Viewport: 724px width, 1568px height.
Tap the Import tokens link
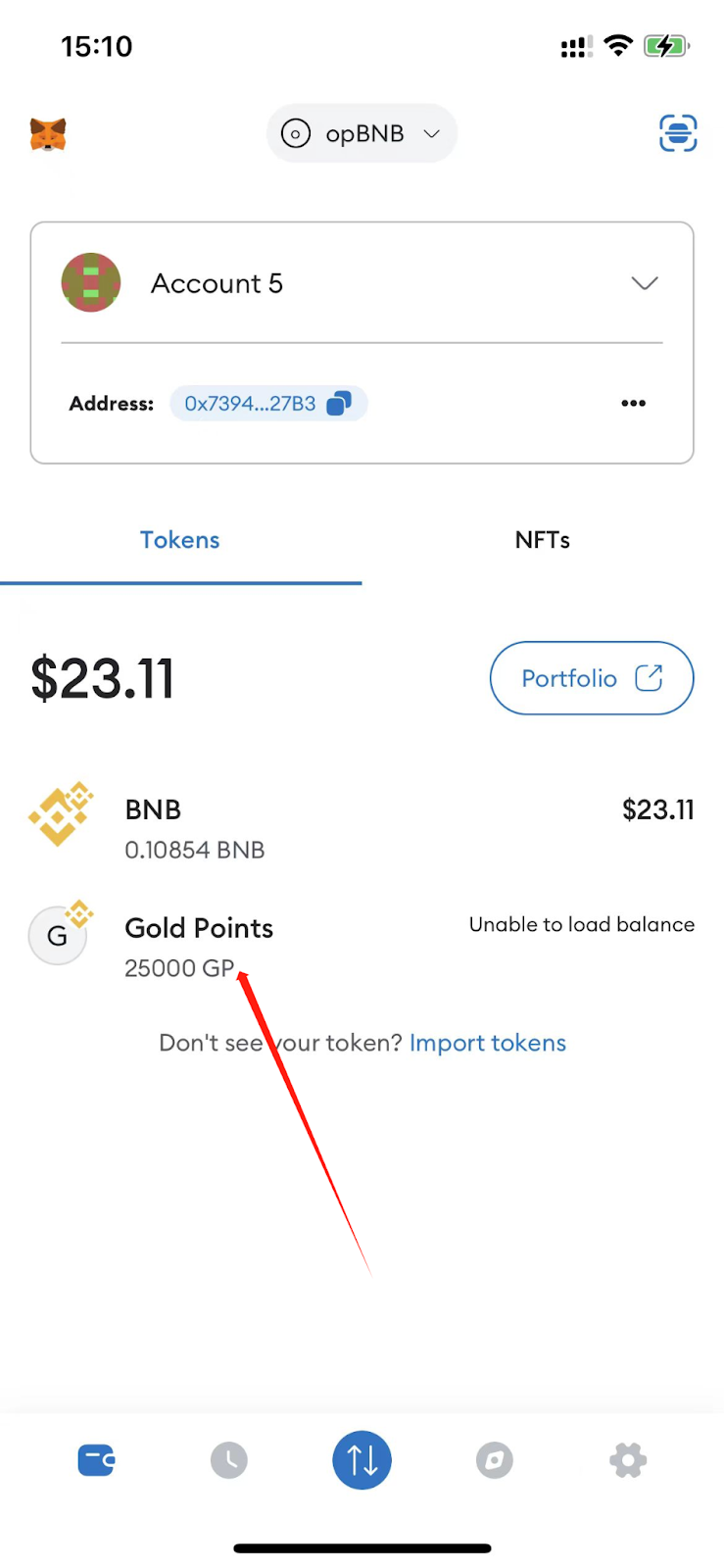(487, 1043)
